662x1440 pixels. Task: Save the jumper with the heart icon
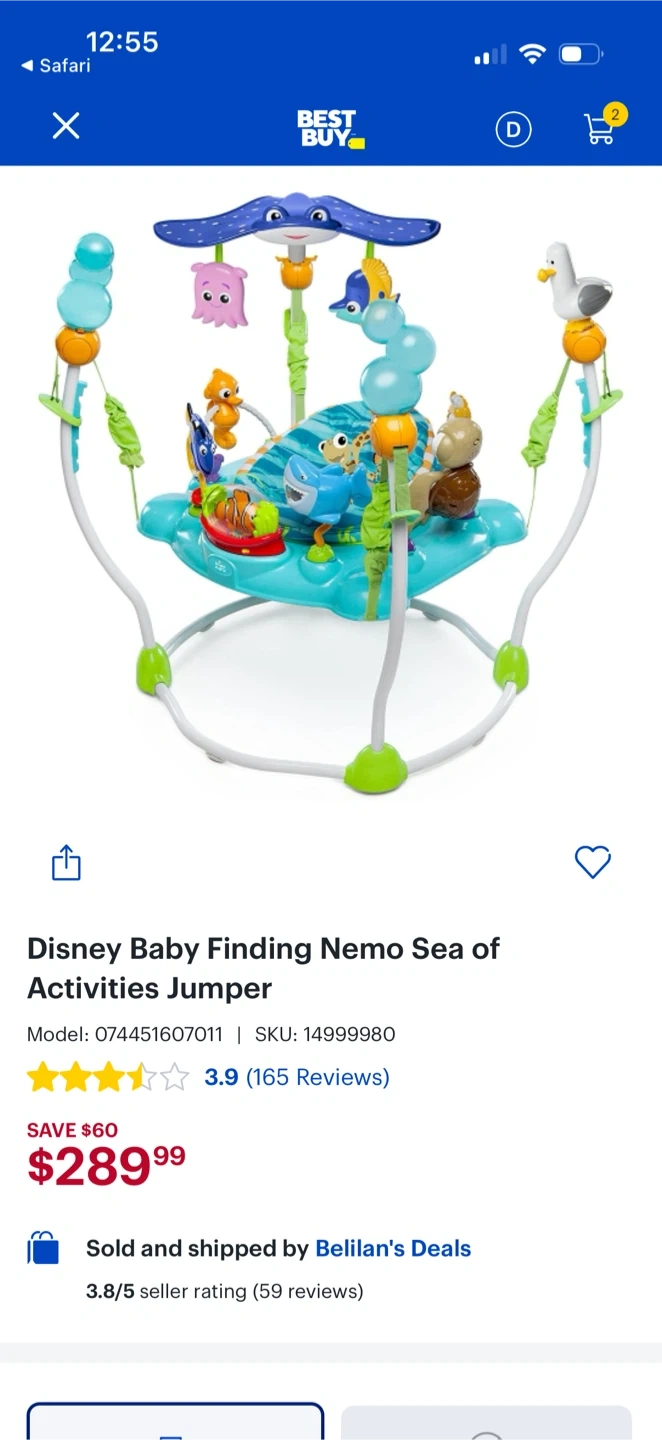click(x=593, y=862)
